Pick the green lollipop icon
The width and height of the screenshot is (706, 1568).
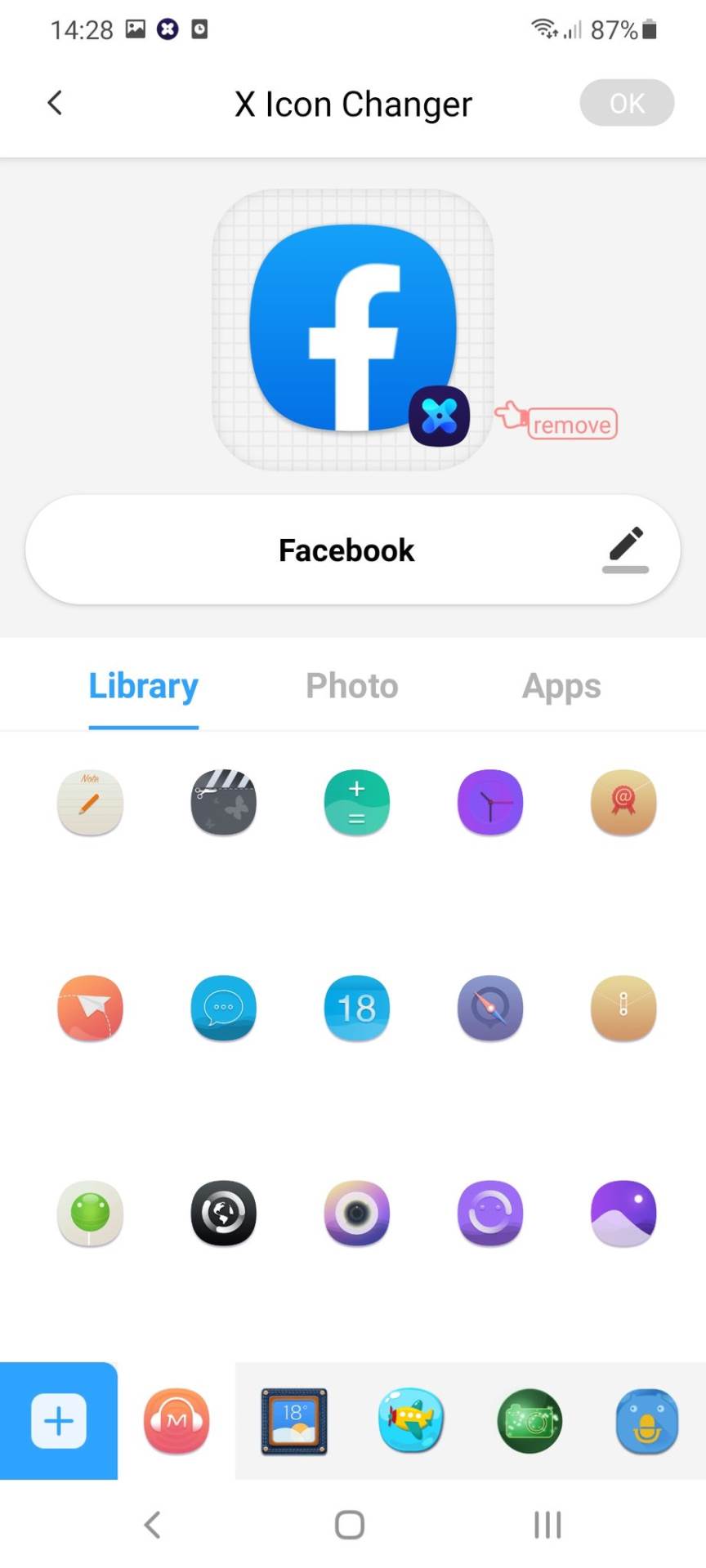90,1214
